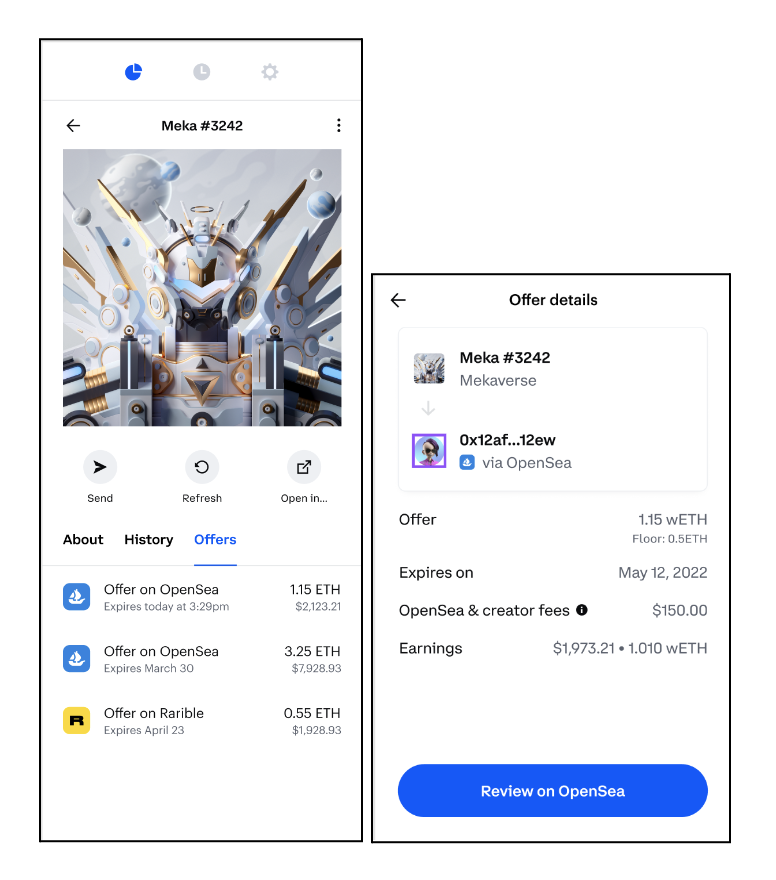Image resolution: width=776 pixels, height=880 pixels.
Task: Switch to the clock activity tab
Action: point(202,72)
